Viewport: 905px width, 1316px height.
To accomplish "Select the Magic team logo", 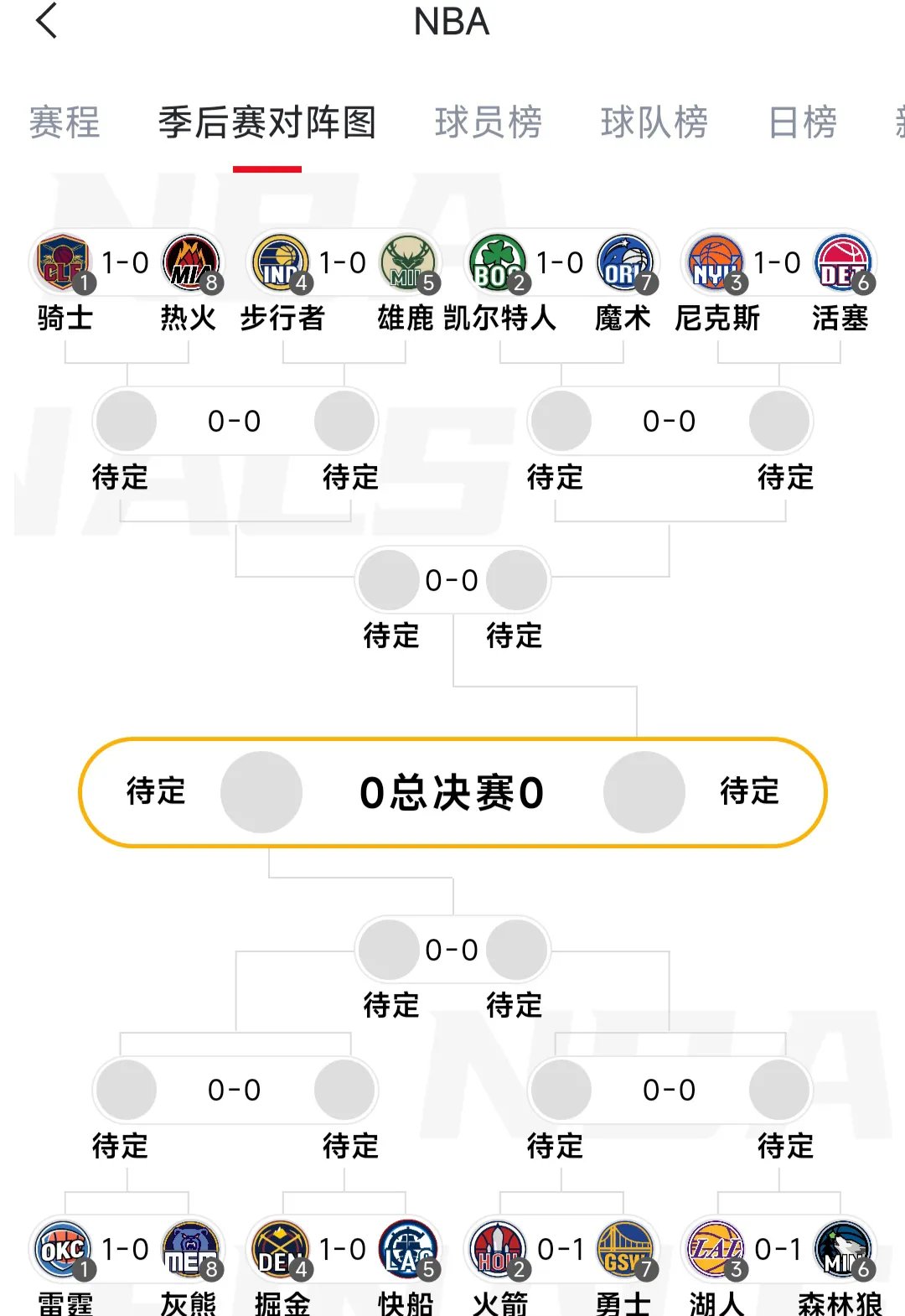I will (x=624, y=262).
